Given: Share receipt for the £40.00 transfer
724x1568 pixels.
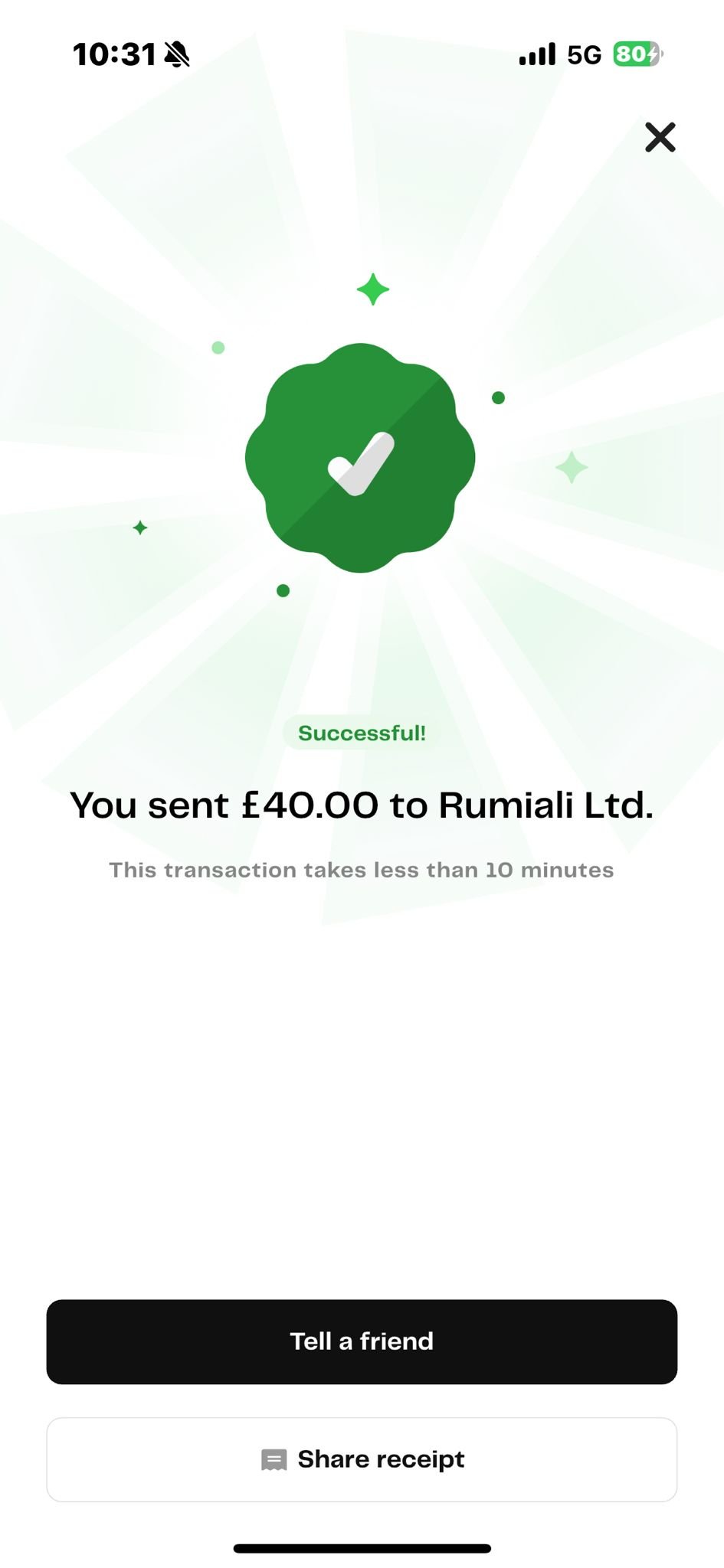Looking at the screenshot, I should [x=362, y=1459].
